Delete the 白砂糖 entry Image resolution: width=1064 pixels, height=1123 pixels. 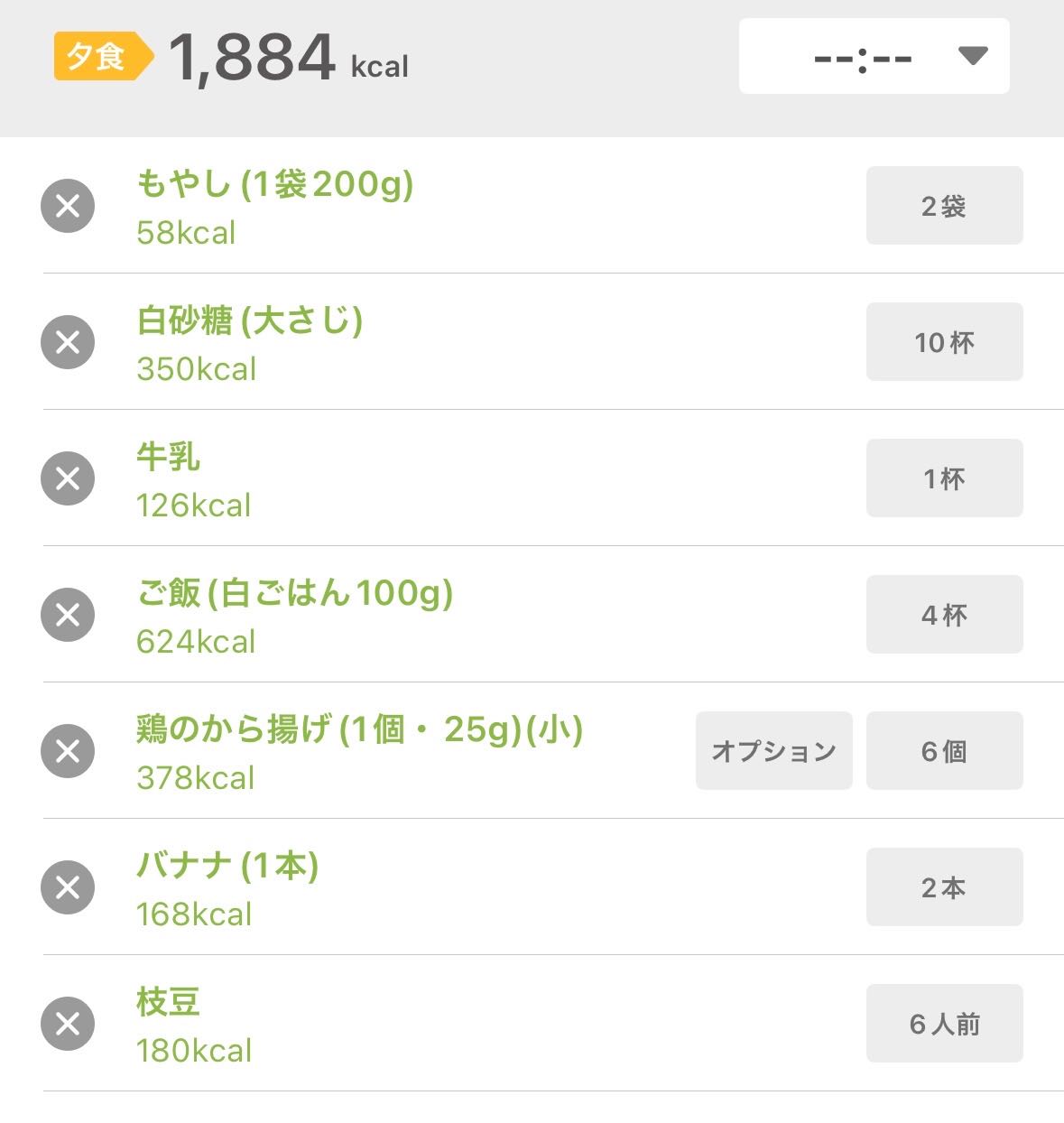(68, 342)
